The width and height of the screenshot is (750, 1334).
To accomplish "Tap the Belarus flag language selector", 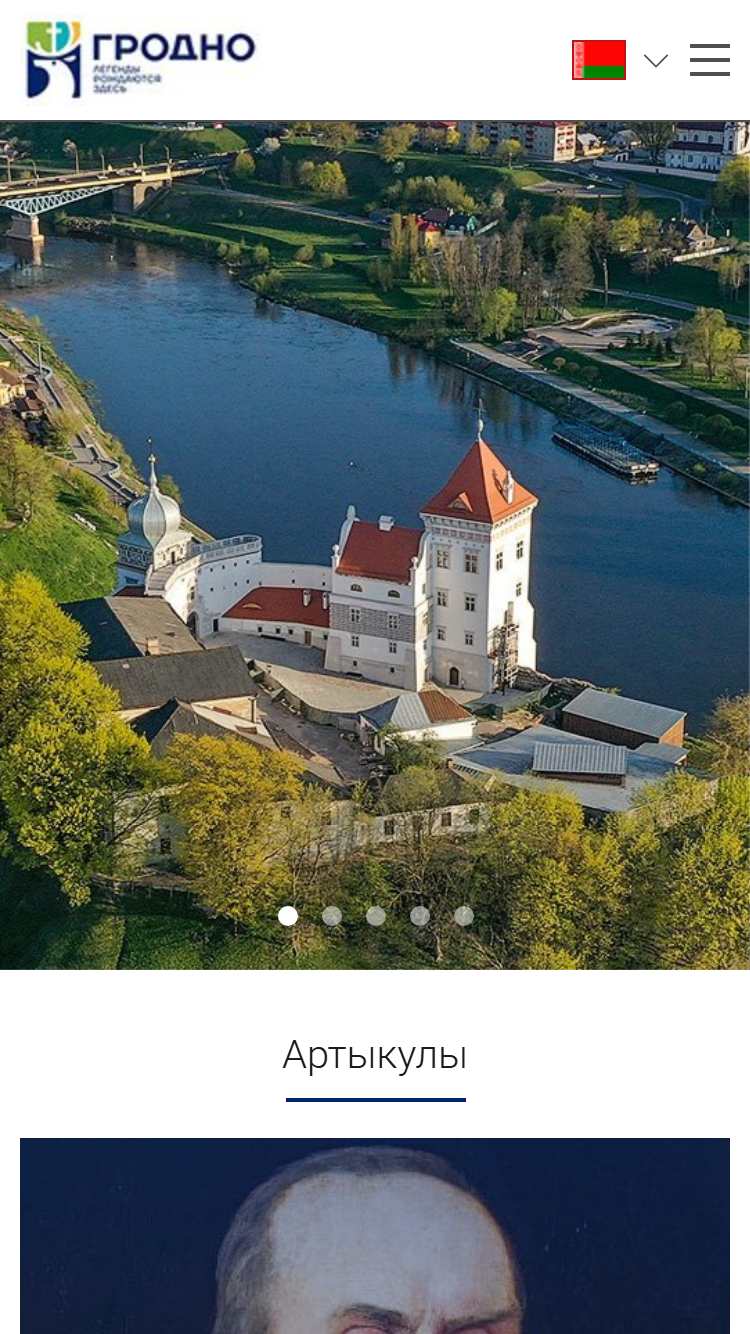I will pos(599,60).
